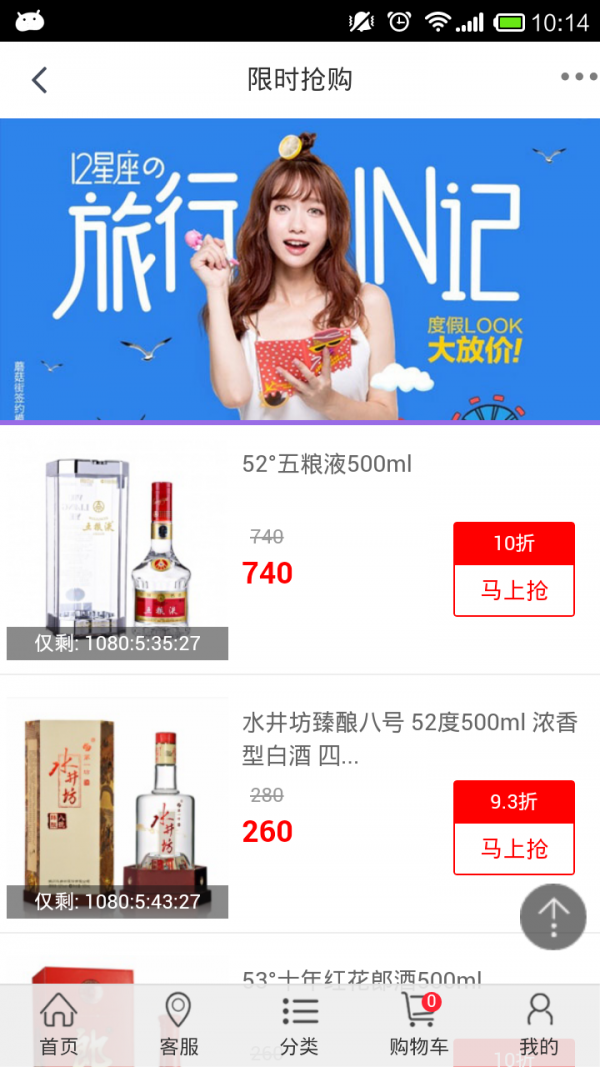Viewport: 600px width, 1067px height.
Task: Go back using the top-left arrow
Action: click(x=40, y=80)
